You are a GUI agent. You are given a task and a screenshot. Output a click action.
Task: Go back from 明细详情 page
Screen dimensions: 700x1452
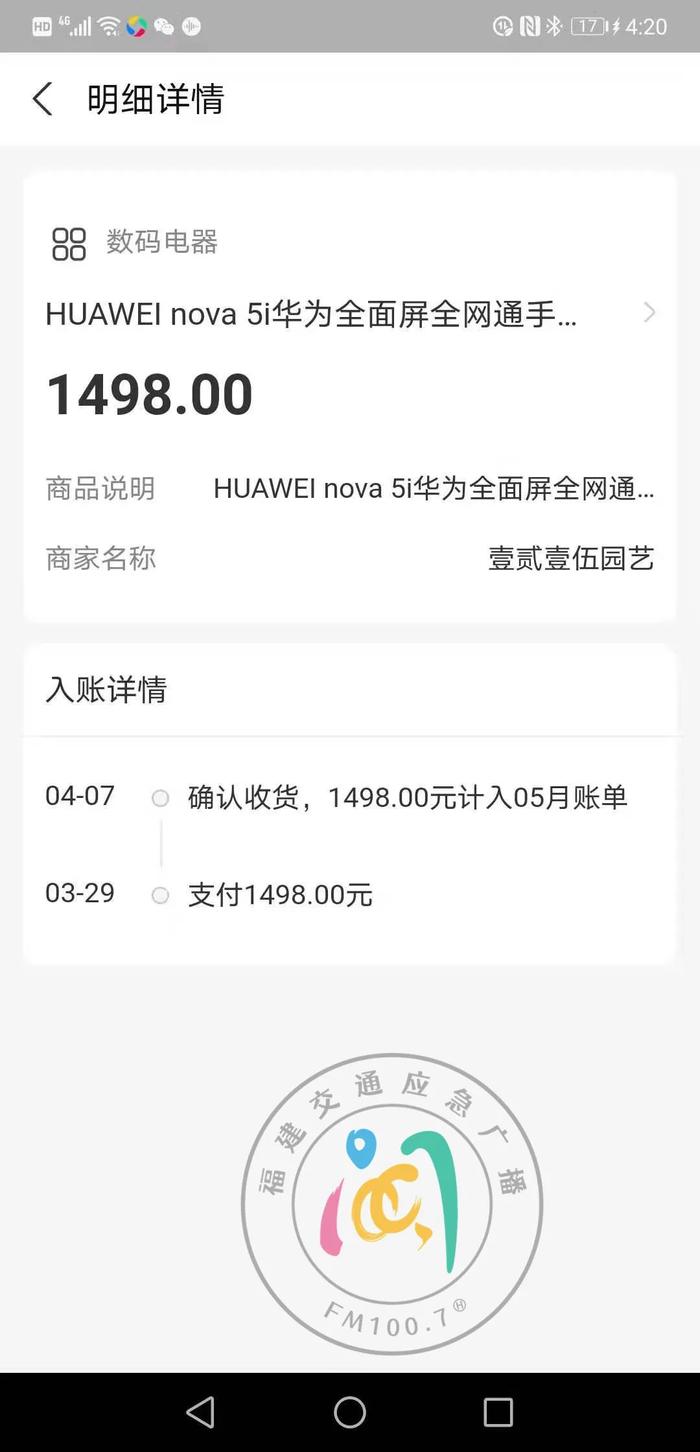click(x=42, y=99)
